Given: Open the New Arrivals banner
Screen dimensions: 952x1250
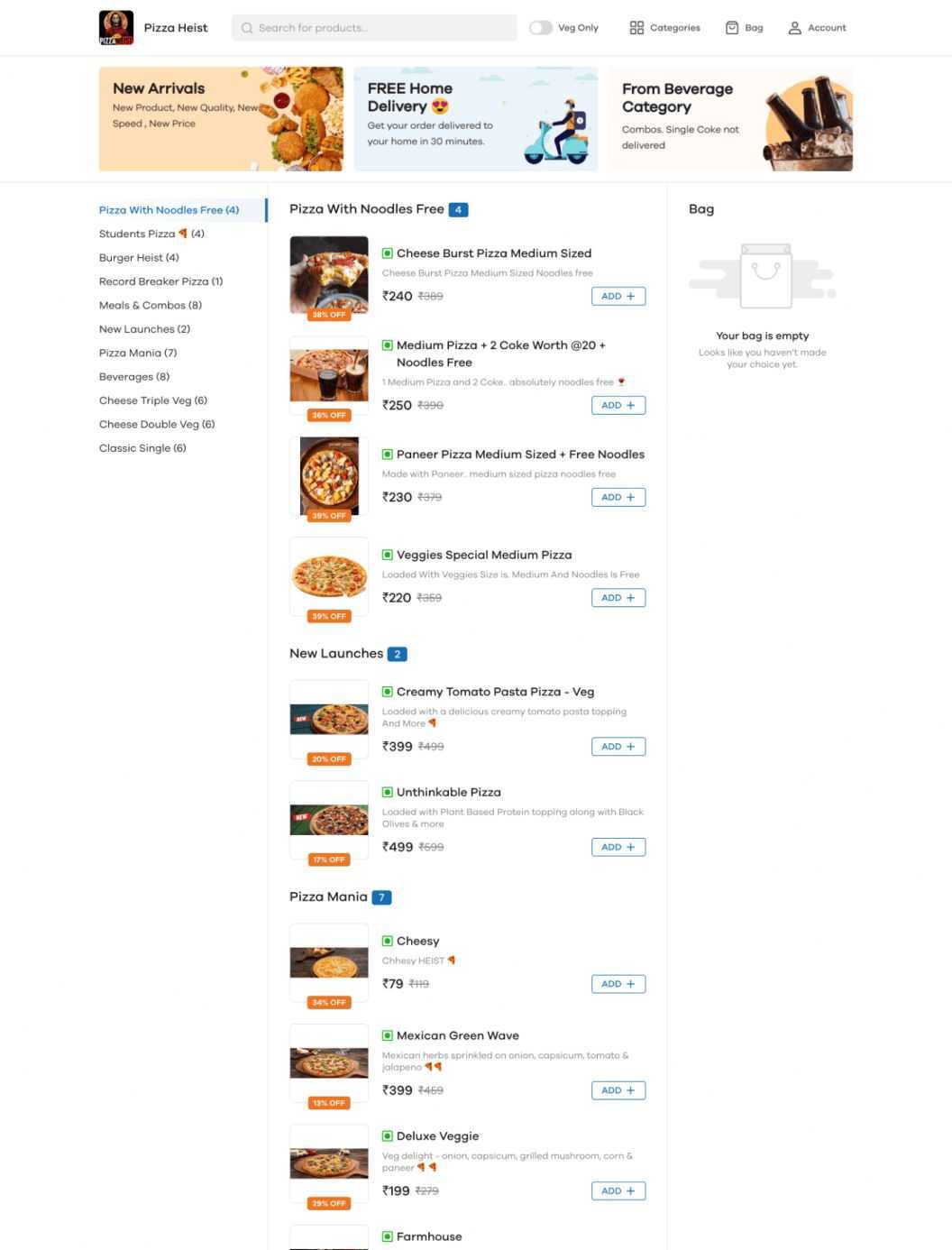Looking at the screenshot, I should [x=221, y=119].
